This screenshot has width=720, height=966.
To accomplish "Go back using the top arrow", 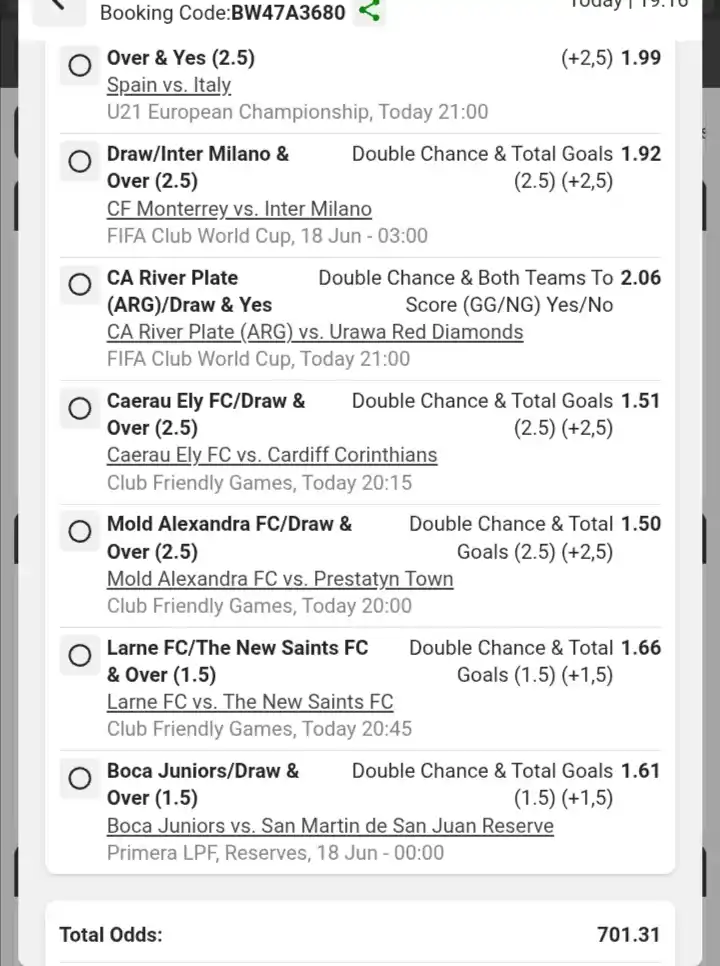I will 57,6.
